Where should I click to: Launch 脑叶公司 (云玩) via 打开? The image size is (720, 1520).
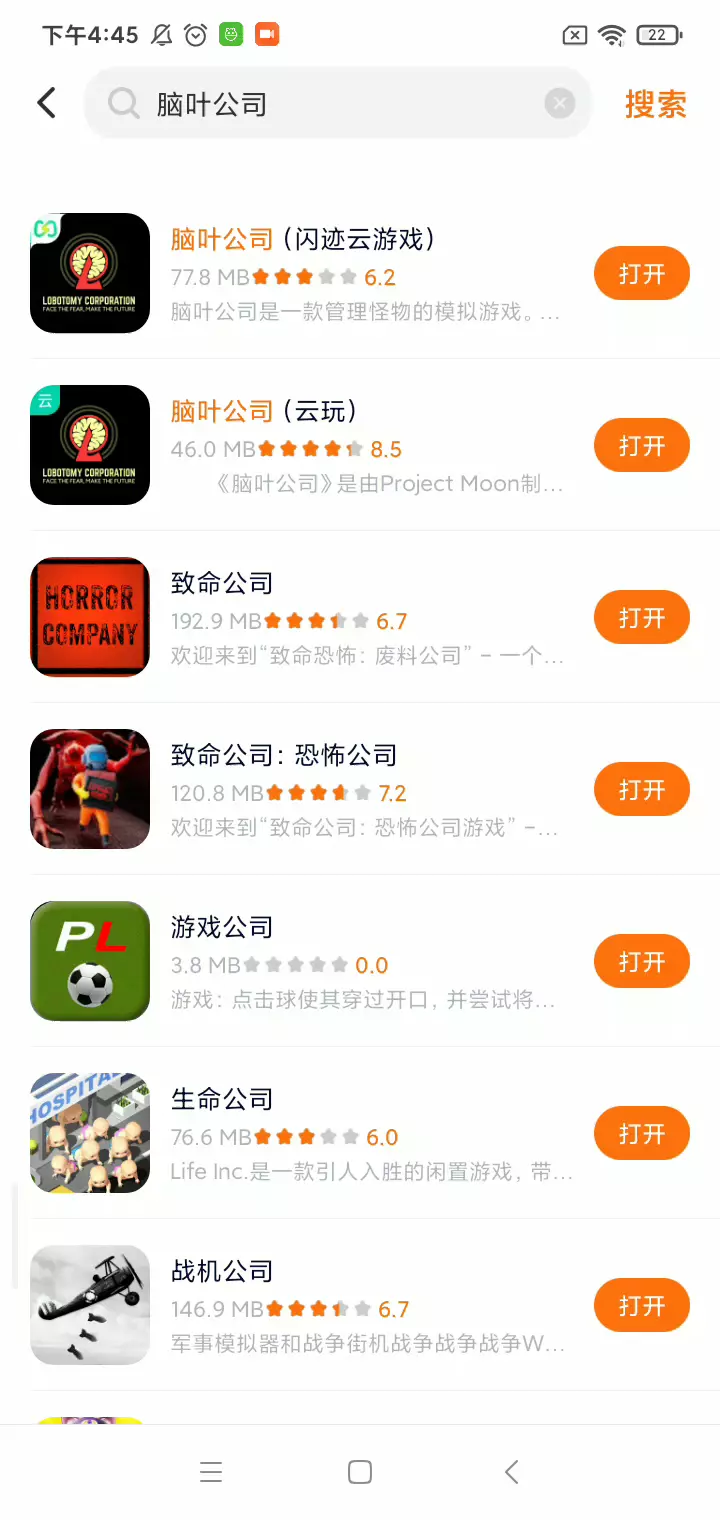(x=641, y=446)
